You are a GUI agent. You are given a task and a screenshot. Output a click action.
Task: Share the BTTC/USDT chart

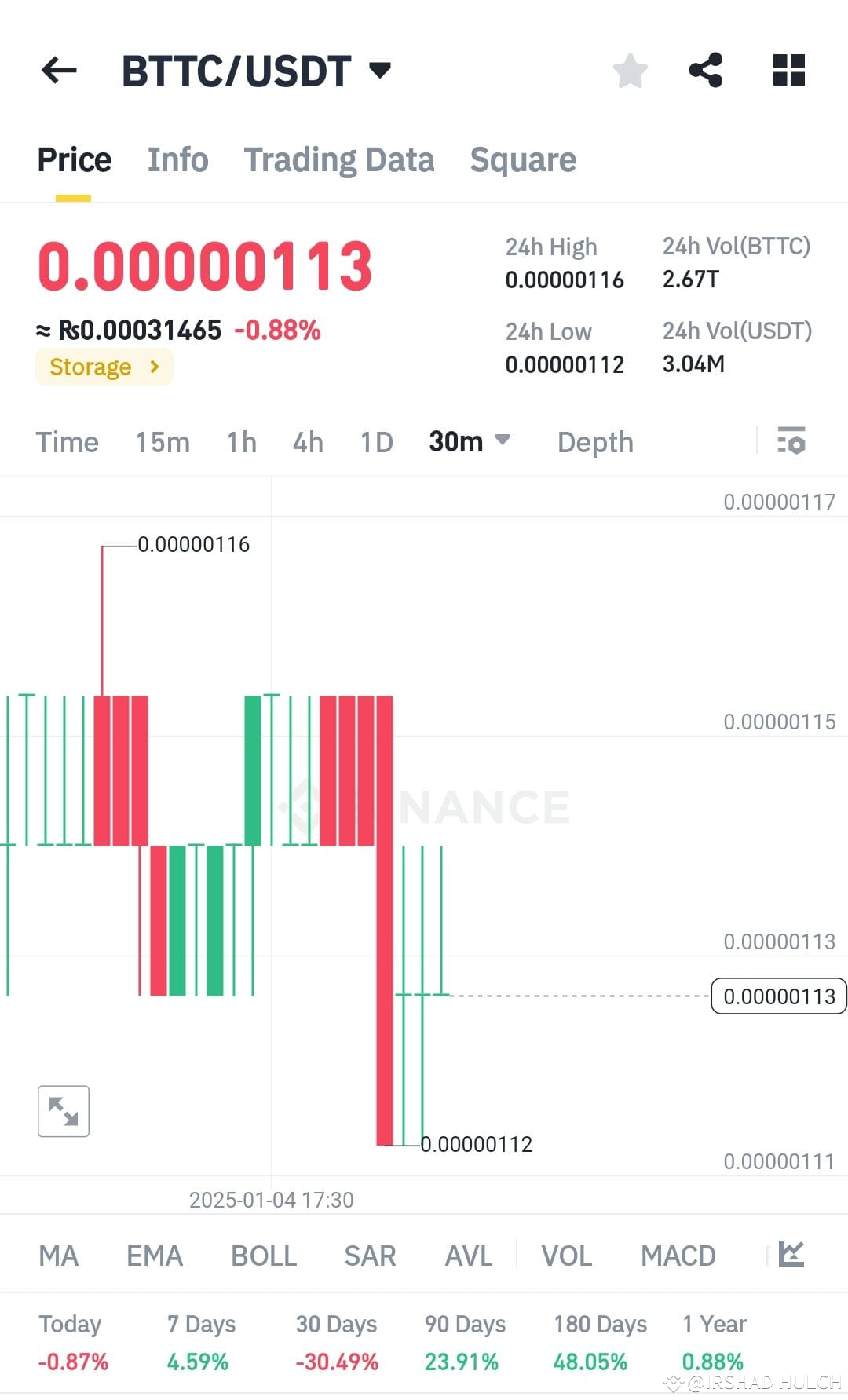click(x=706, y=70)
